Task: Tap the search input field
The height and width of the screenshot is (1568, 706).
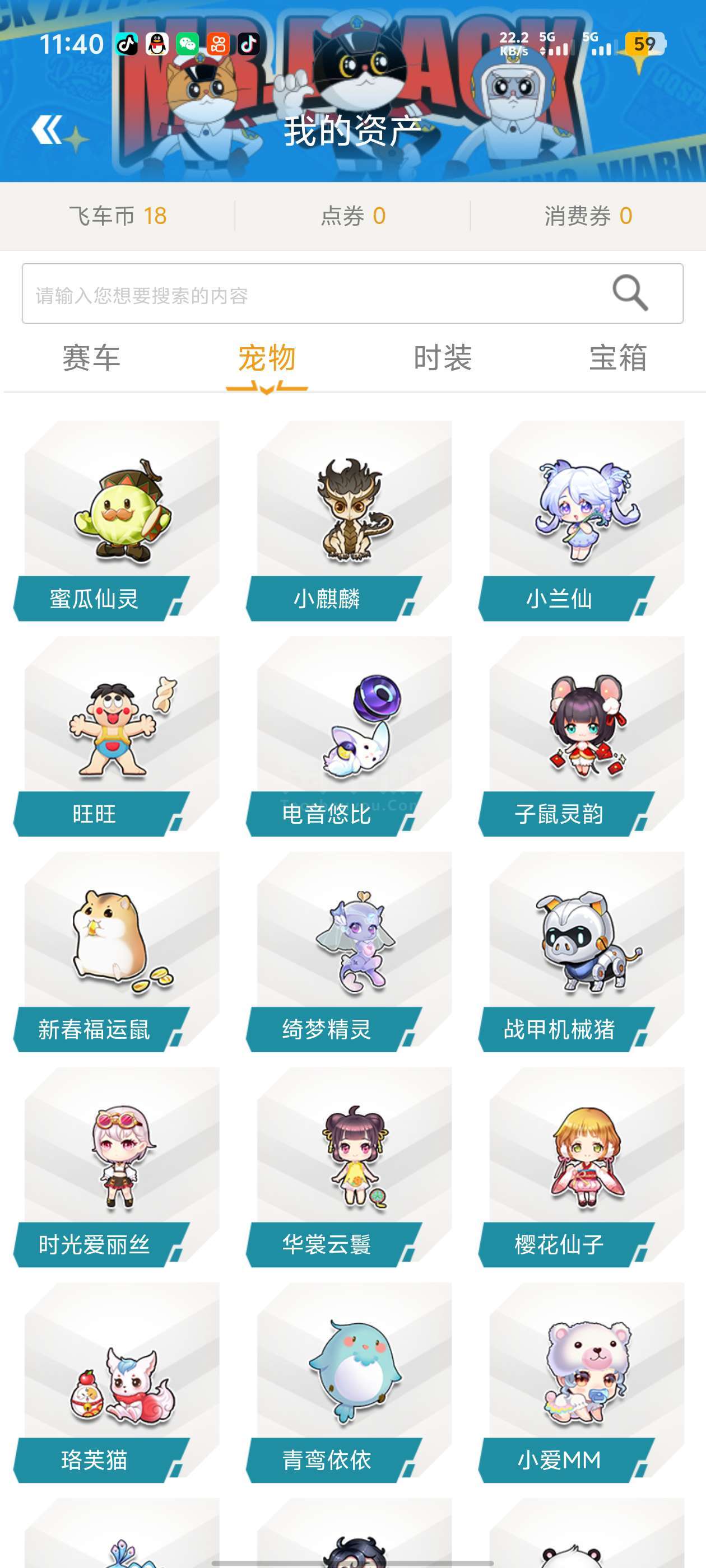Action: click(x=305, y=295)
